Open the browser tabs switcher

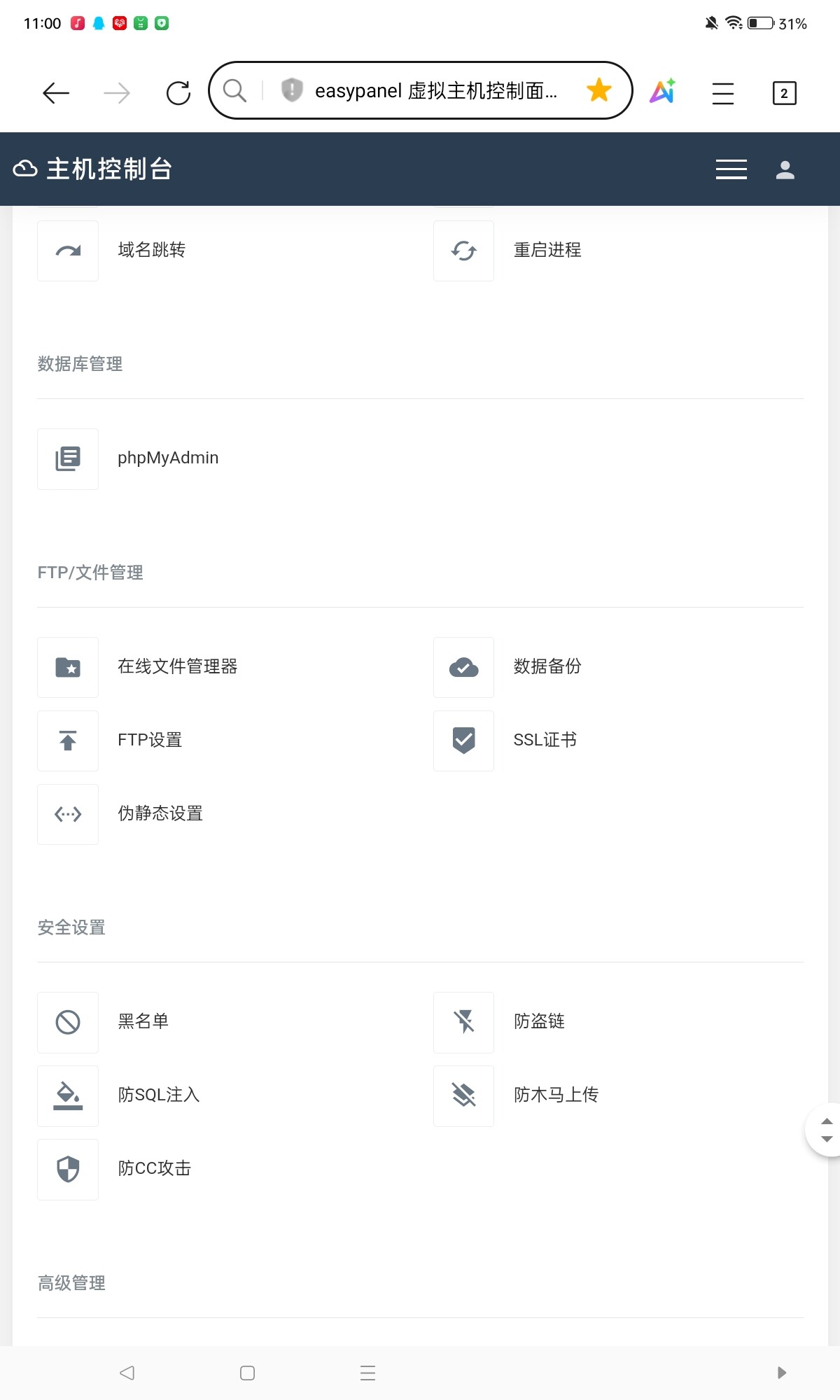(784, 92)
